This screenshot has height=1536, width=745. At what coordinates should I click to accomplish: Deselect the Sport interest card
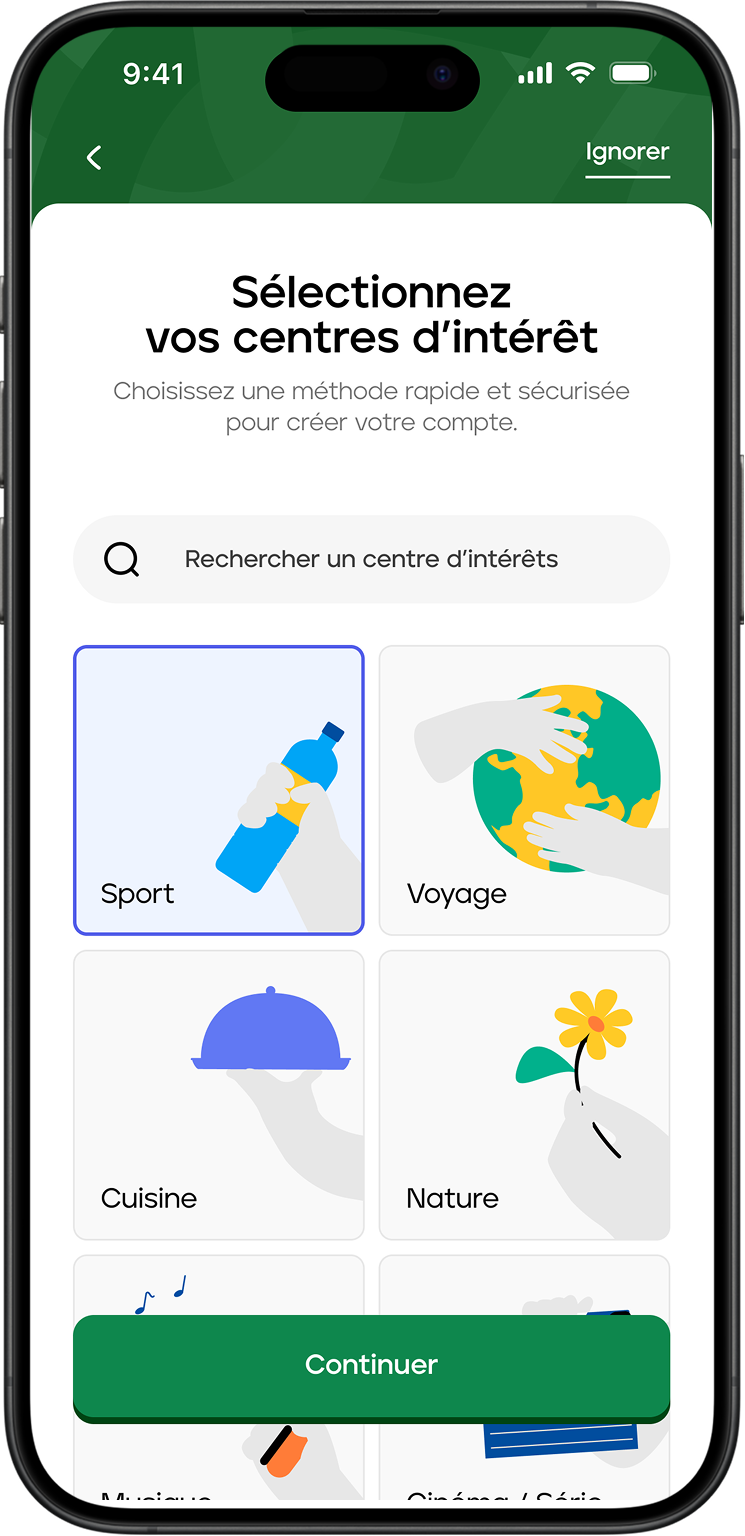(218, 790)
